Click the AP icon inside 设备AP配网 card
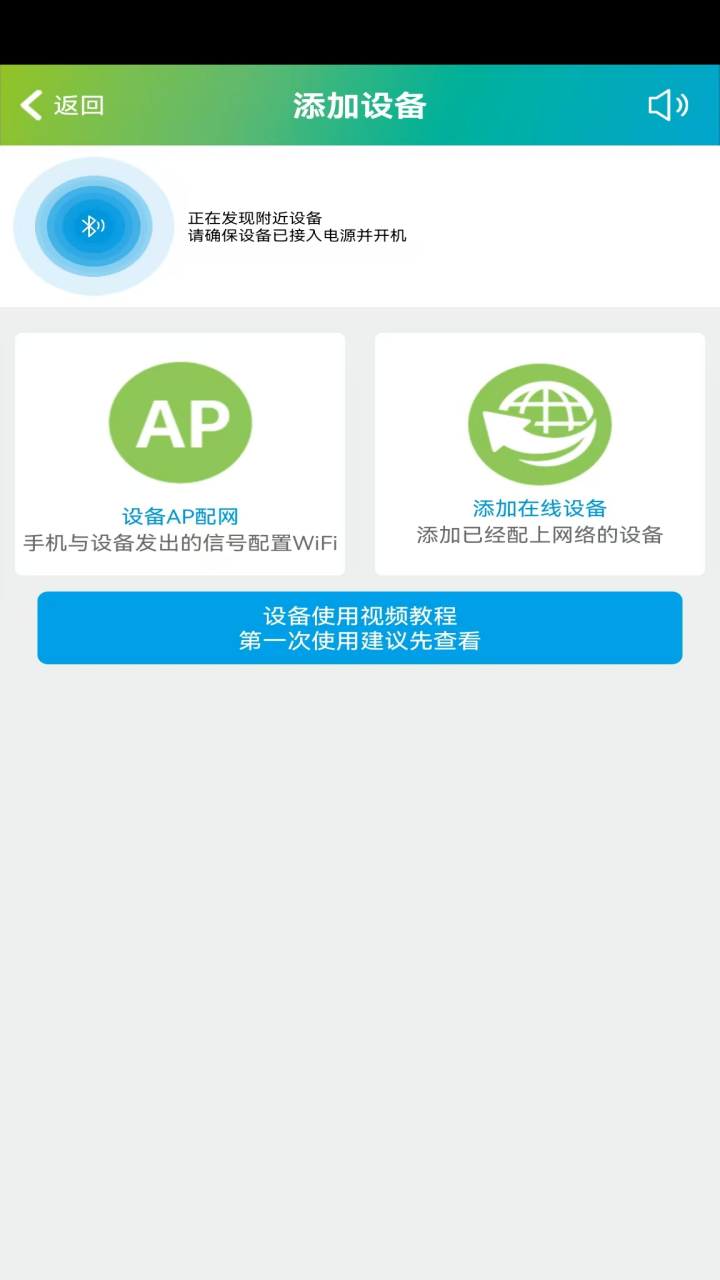 tap(180, 421)
